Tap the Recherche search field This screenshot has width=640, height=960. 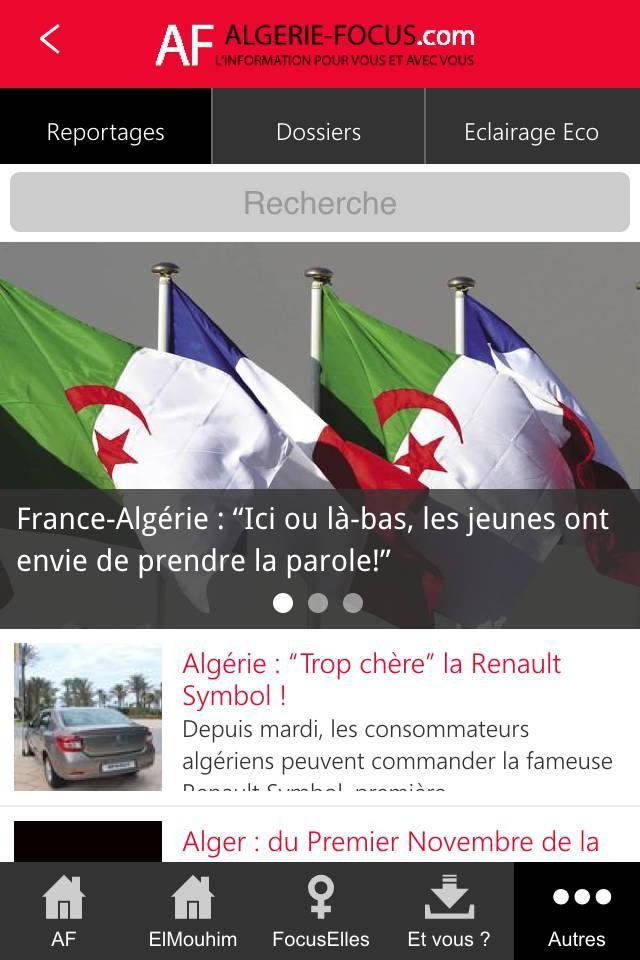[x=320, y=203]
